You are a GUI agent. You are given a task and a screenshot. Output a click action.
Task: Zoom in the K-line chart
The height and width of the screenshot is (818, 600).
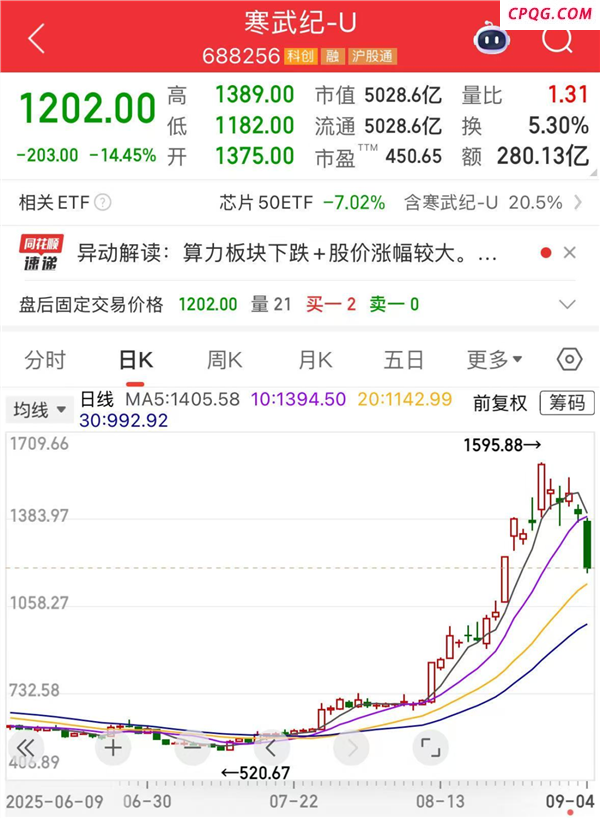coord(113,747)
